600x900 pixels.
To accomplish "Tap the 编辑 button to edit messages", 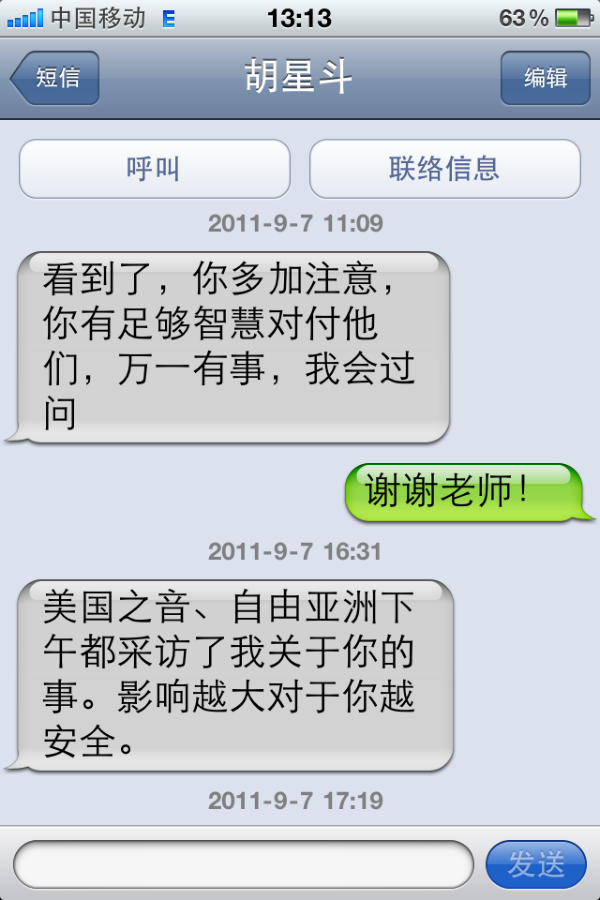I will 545,78.
